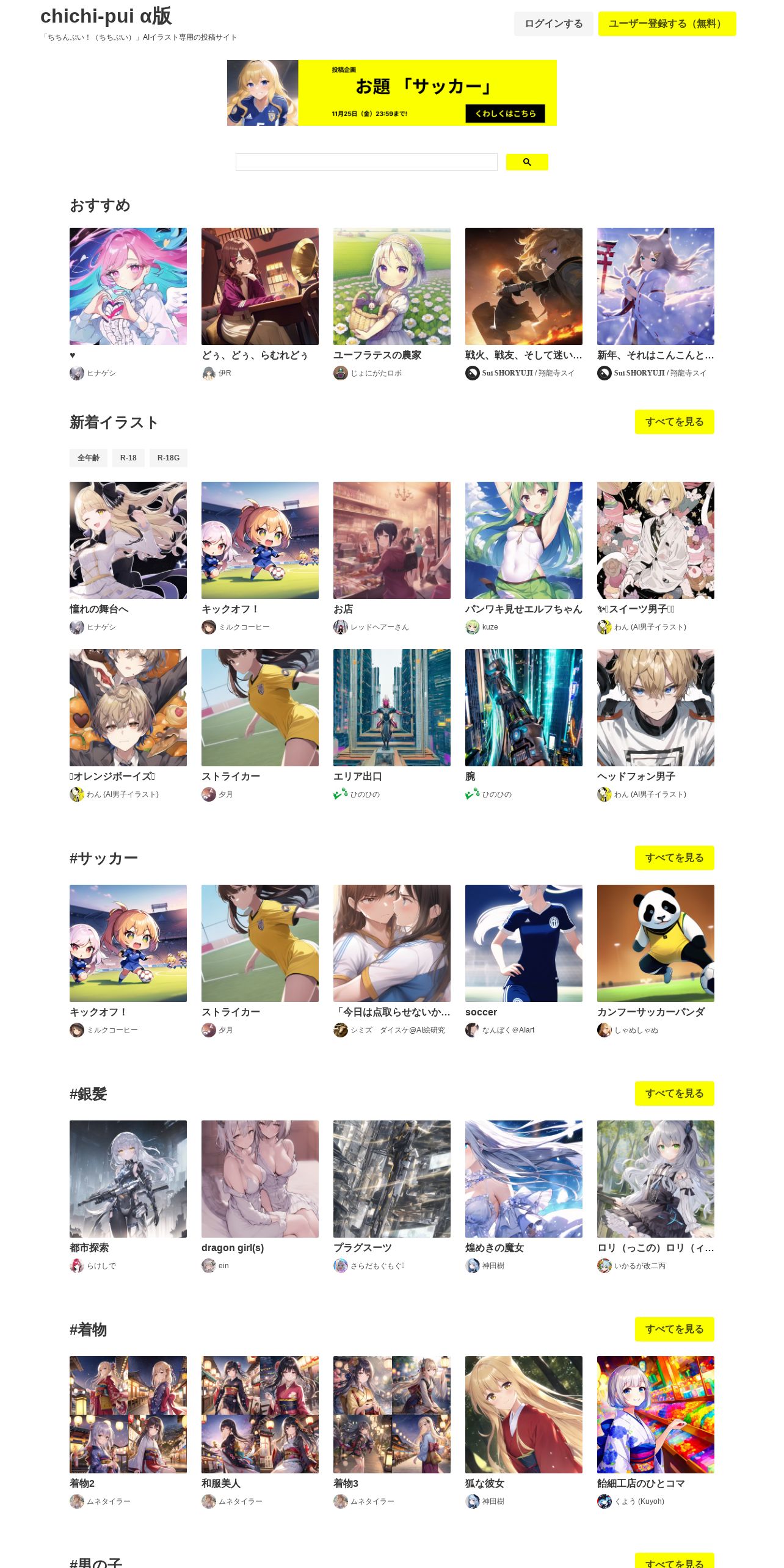The width and height of the screenshot is (784, 1568).
Task: Open the サッカー theme banner
Action: click(x=392, y=93)
